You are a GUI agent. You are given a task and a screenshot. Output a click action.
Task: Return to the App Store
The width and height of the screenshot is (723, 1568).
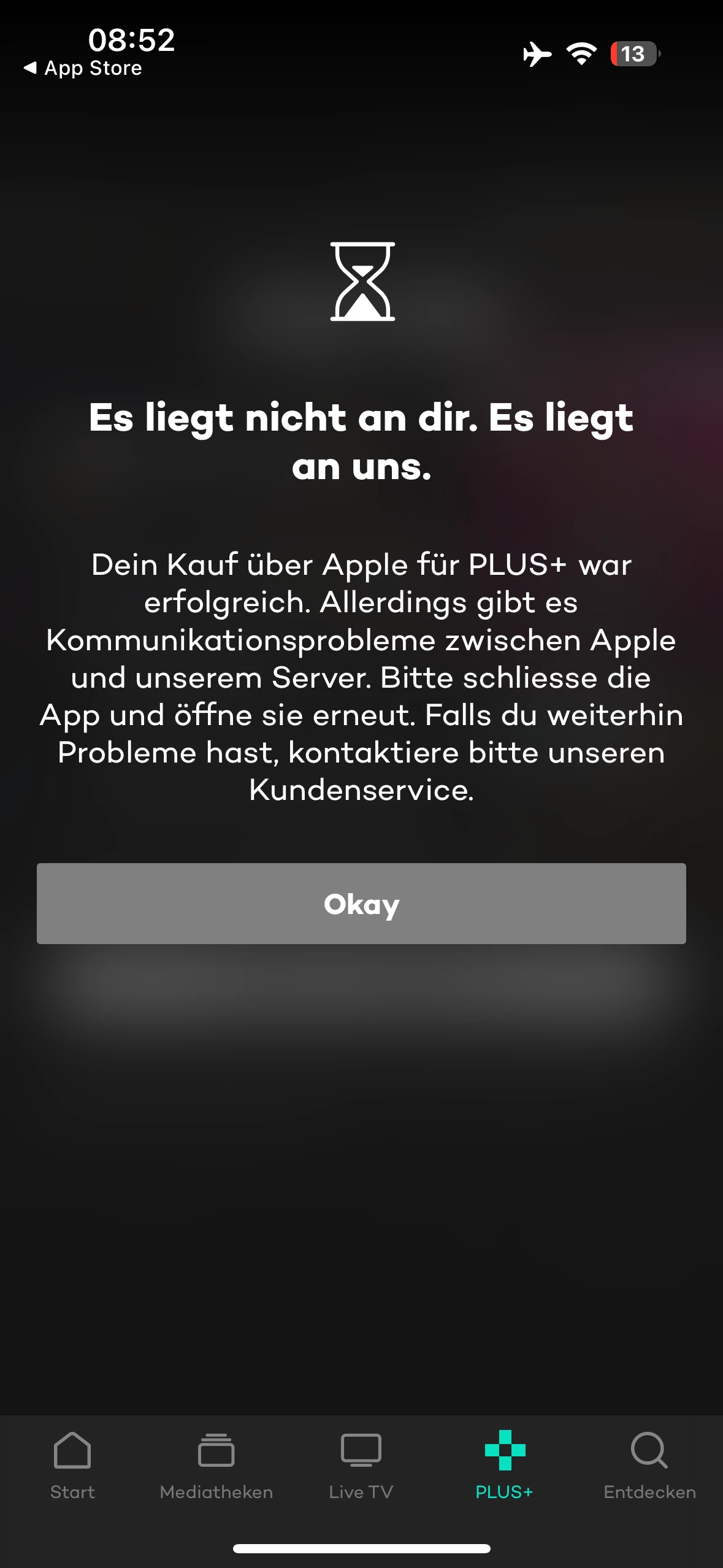point(83,68)
